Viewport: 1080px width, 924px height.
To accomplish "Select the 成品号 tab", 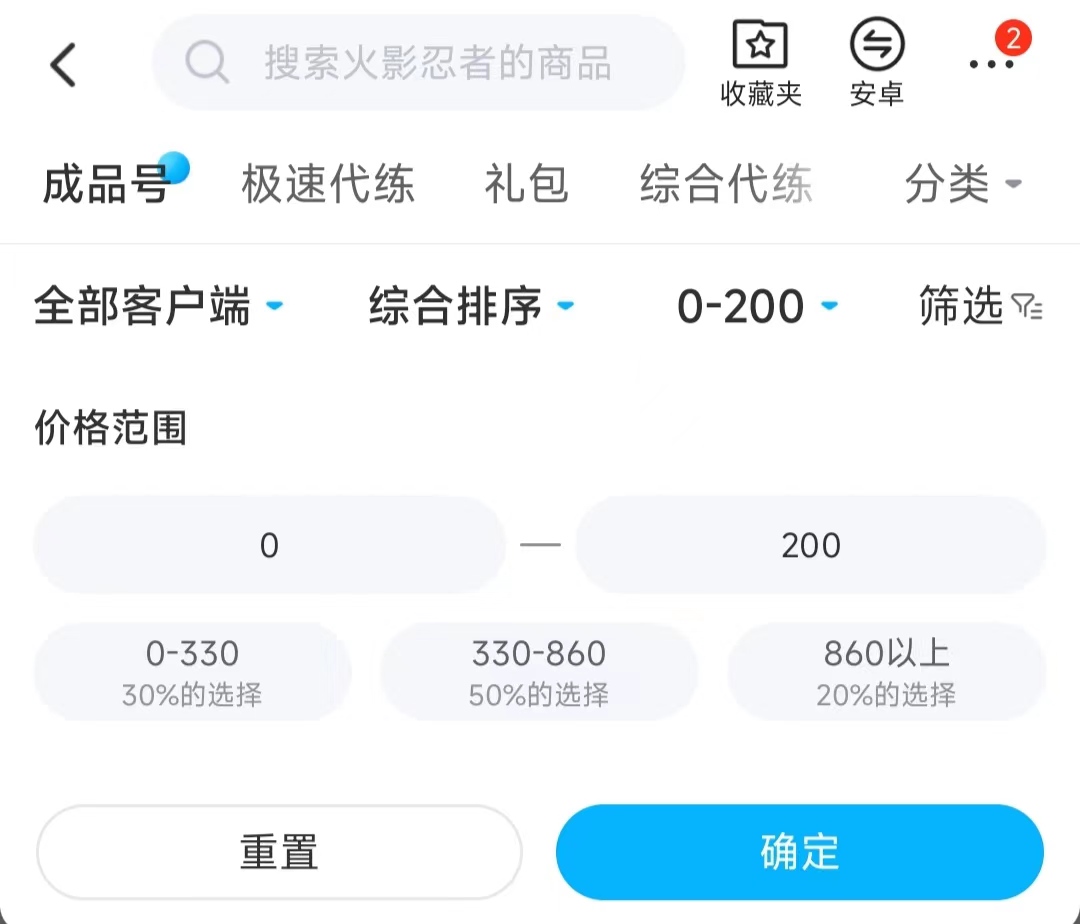I will [x=106, y=185].
